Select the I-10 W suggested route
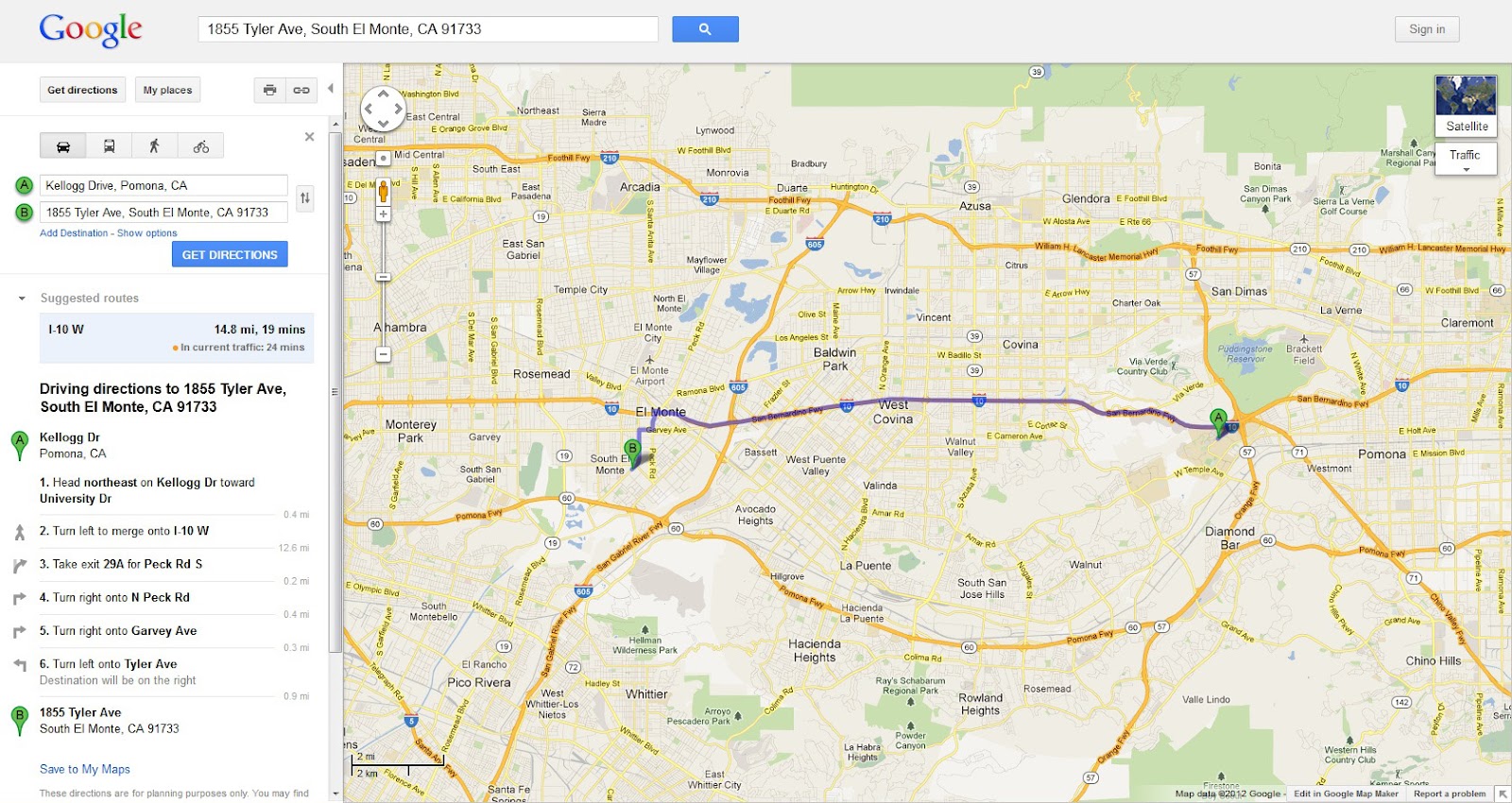The width and height of the screenshot is (1512, 803). pos(177,338)
